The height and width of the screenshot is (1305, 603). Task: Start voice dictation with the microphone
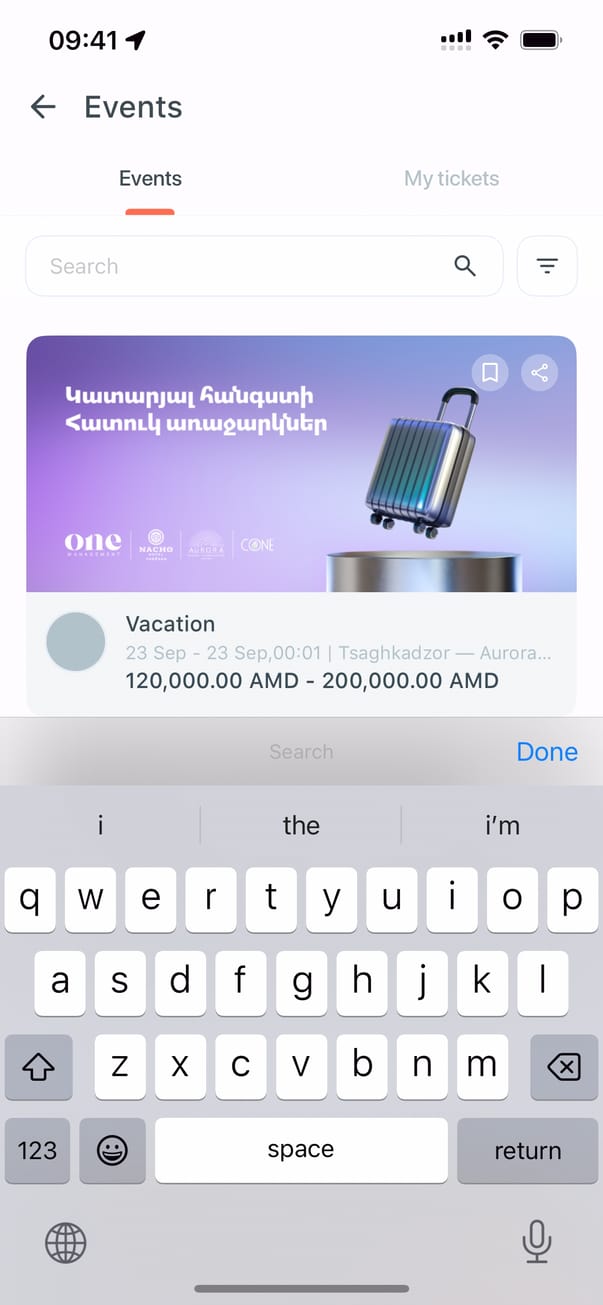tap(537, 1243)
